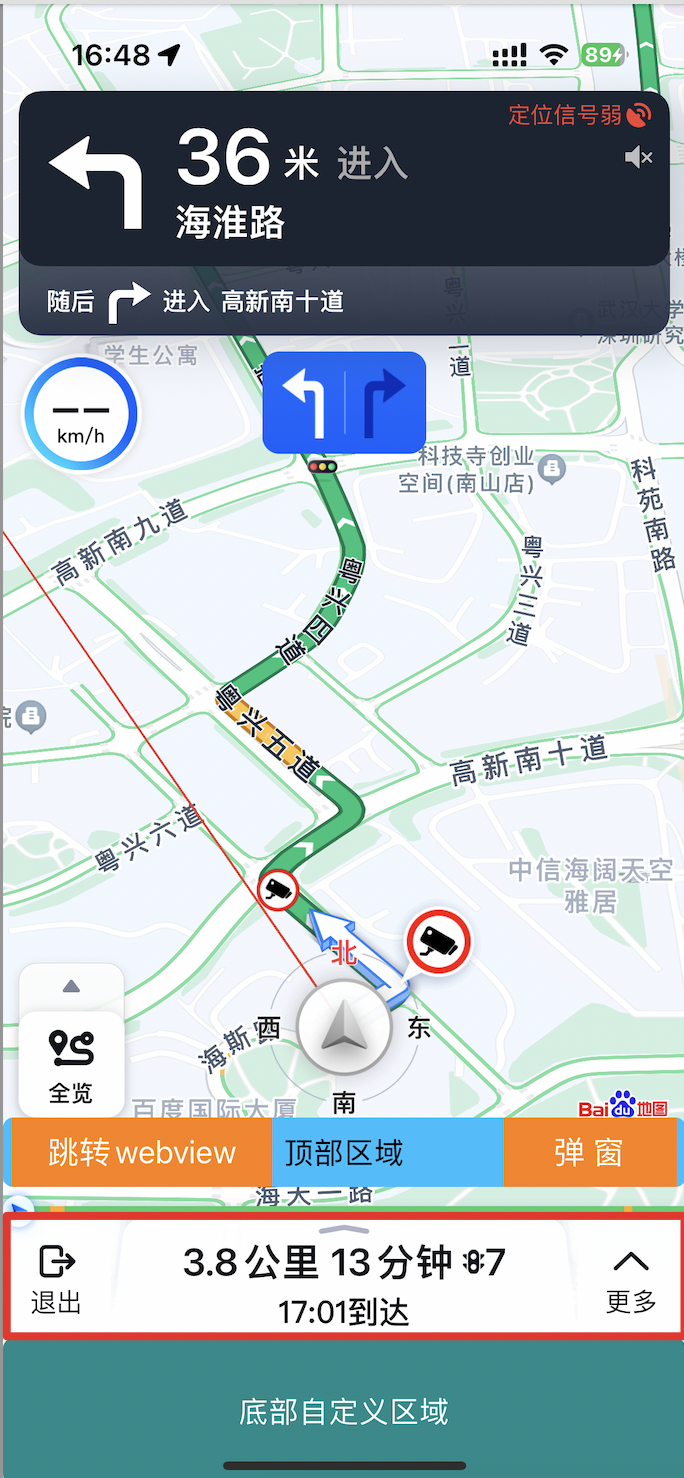
Task: Open the 弹窗 popup button
Action: 589,1153
